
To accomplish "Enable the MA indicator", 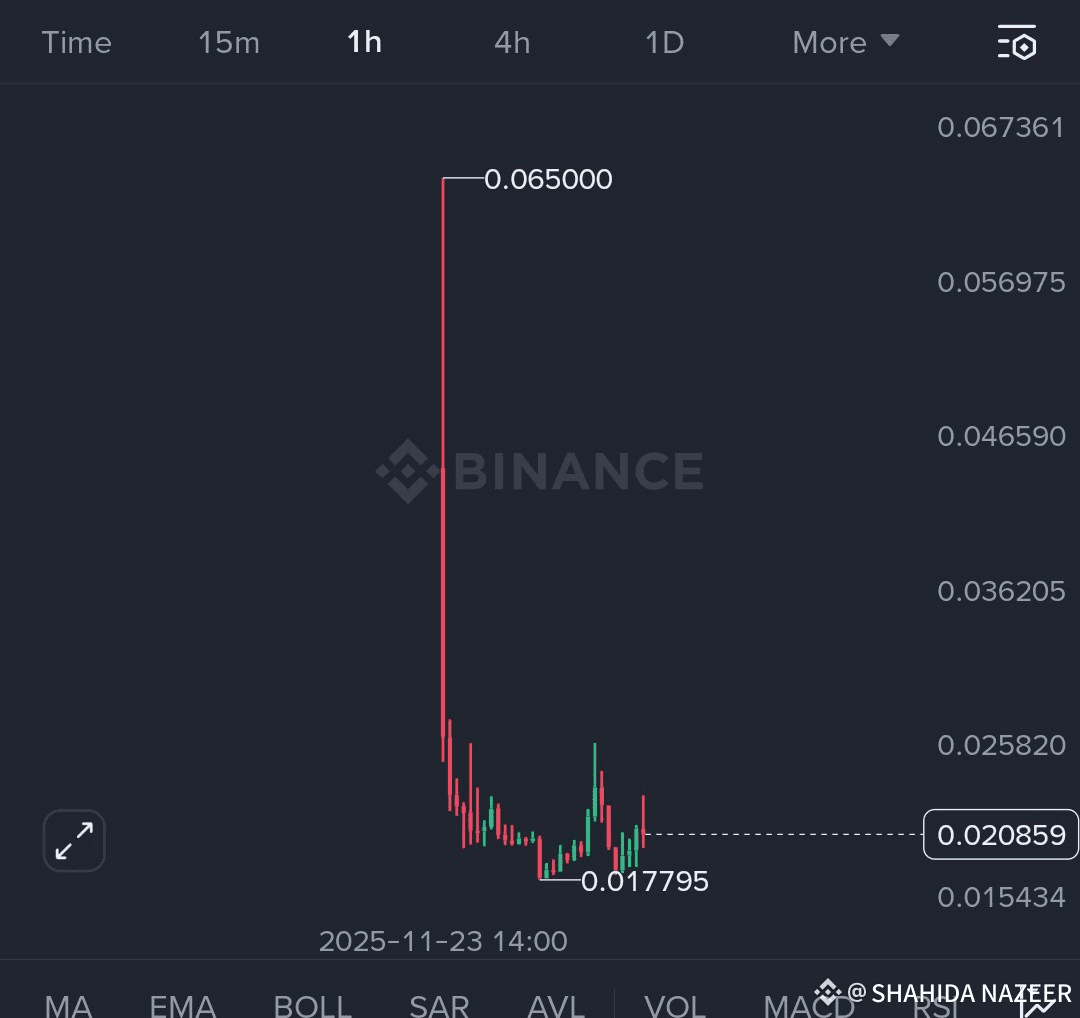I will [69, 1004].
